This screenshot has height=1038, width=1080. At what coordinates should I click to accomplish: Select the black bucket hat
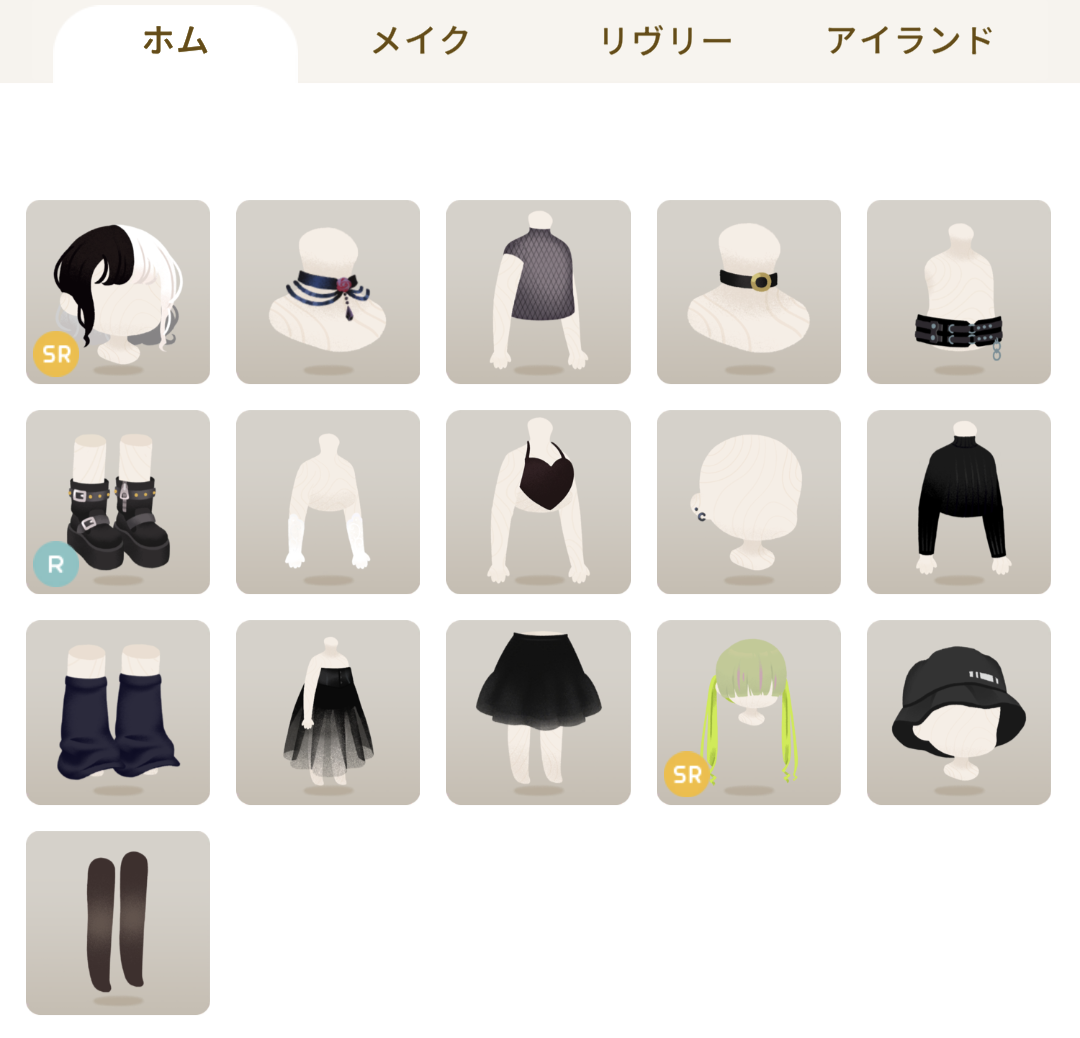958,712
